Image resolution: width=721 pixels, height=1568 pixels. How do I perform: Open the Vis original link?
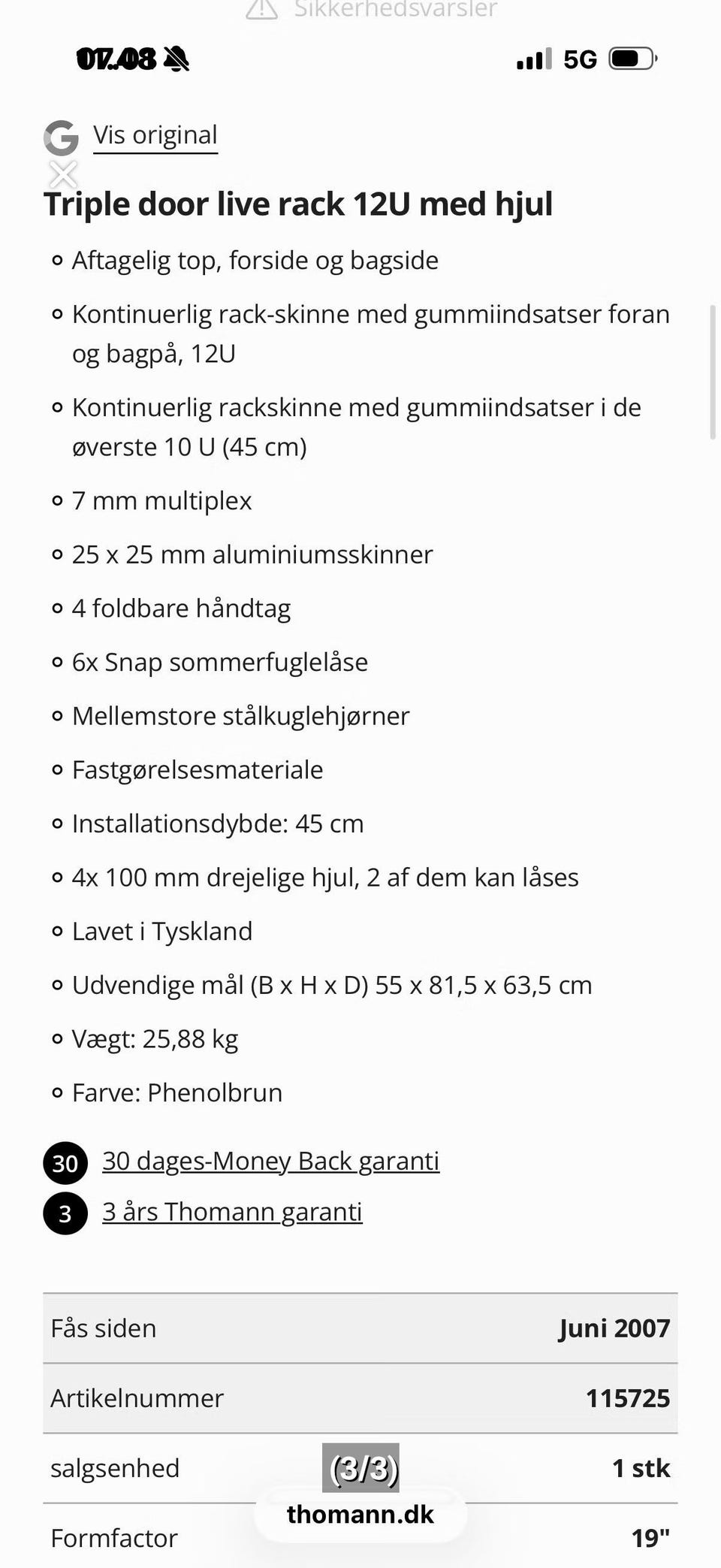click(x=155, y=135)
